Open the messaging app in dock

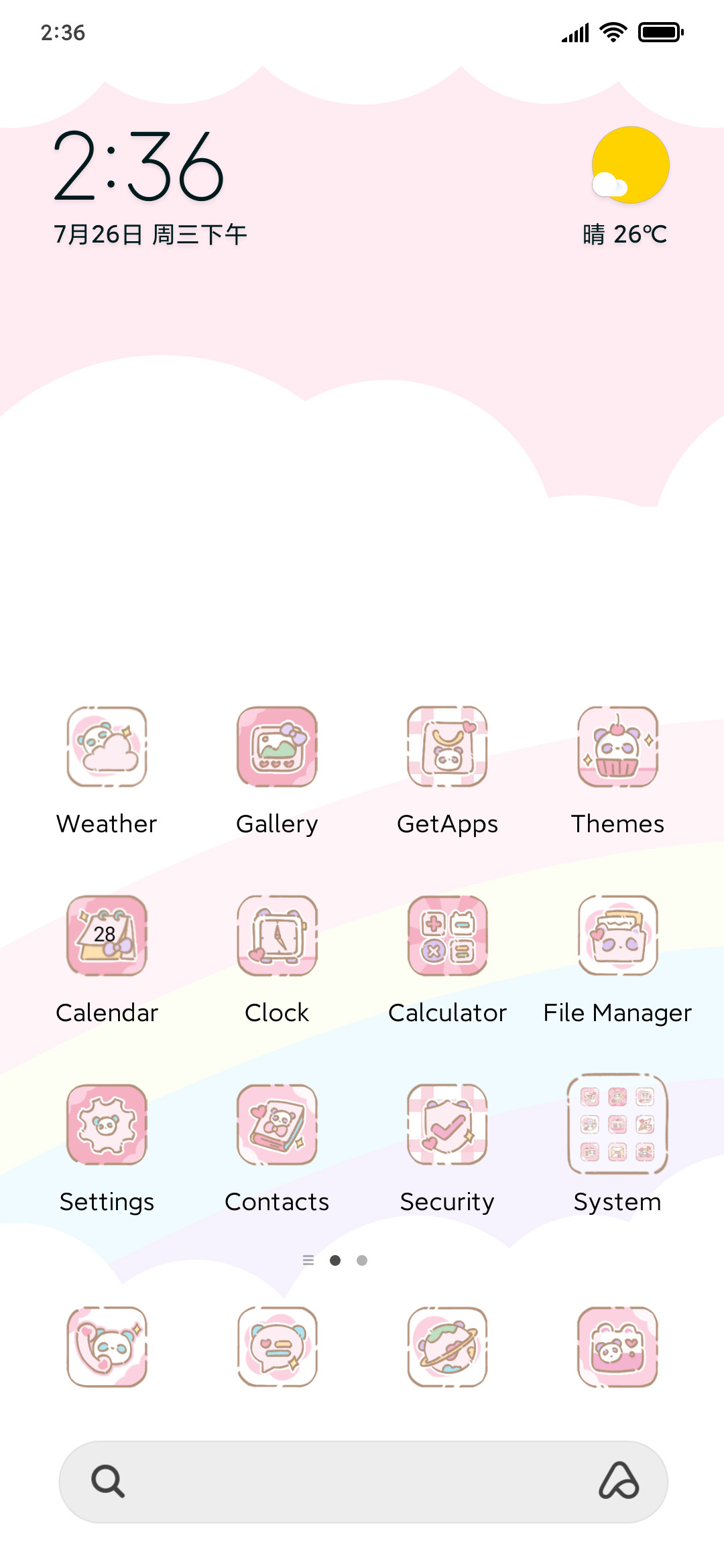pyautogui.click(x=277, y=1347)
